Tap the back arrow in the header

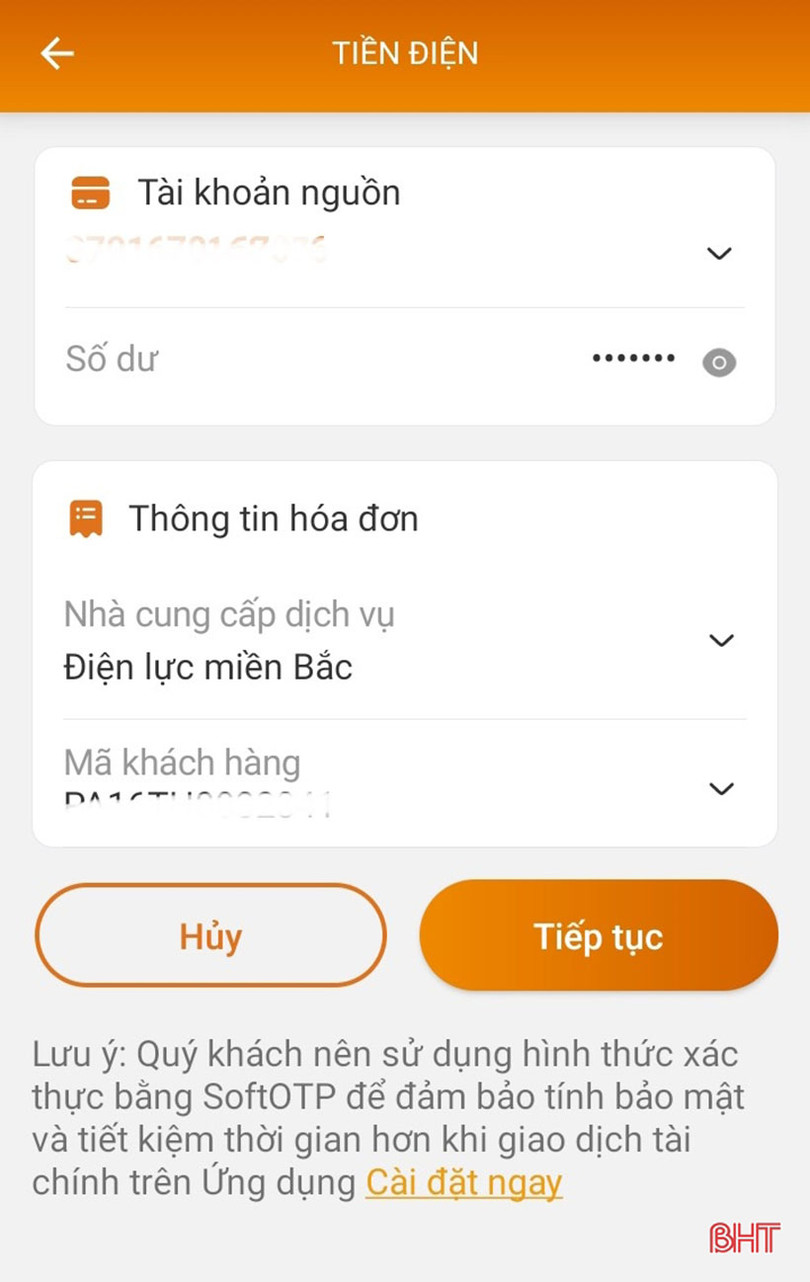(x=57, y=52)
